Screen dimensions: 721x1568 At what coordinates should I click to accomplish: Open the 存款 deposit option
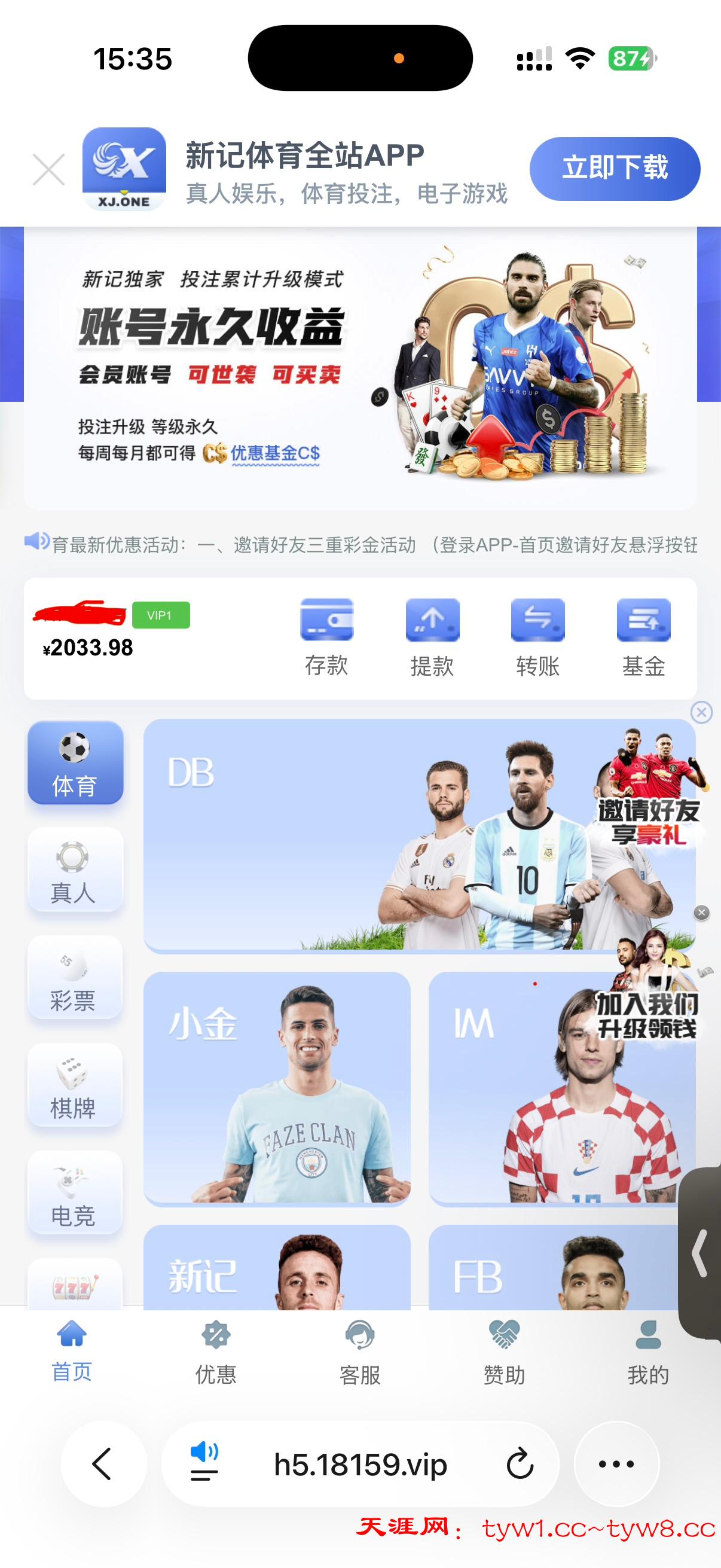tap(327, 637)
